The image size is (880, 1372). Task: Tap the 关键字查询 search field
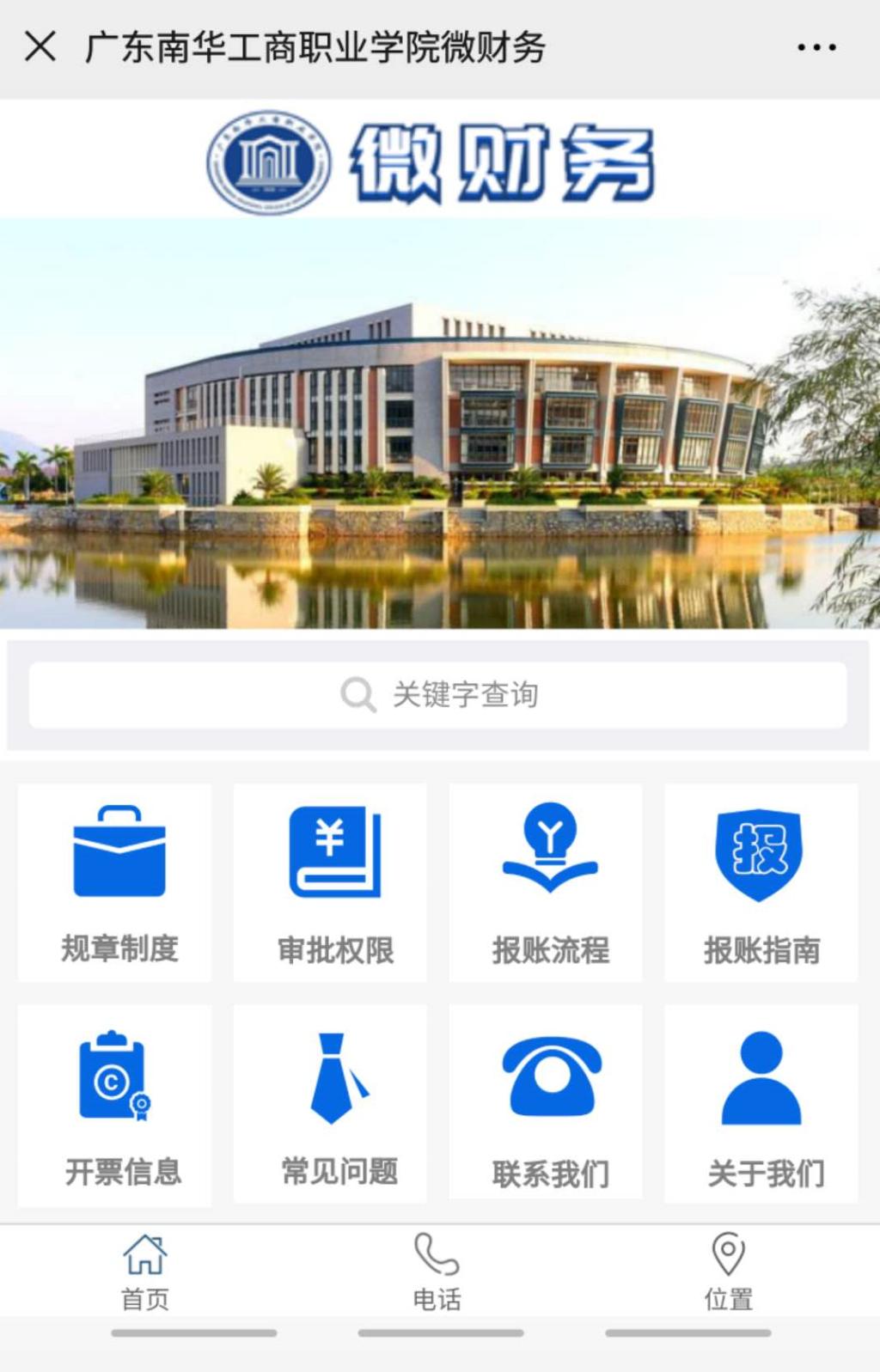pos(438,694)
